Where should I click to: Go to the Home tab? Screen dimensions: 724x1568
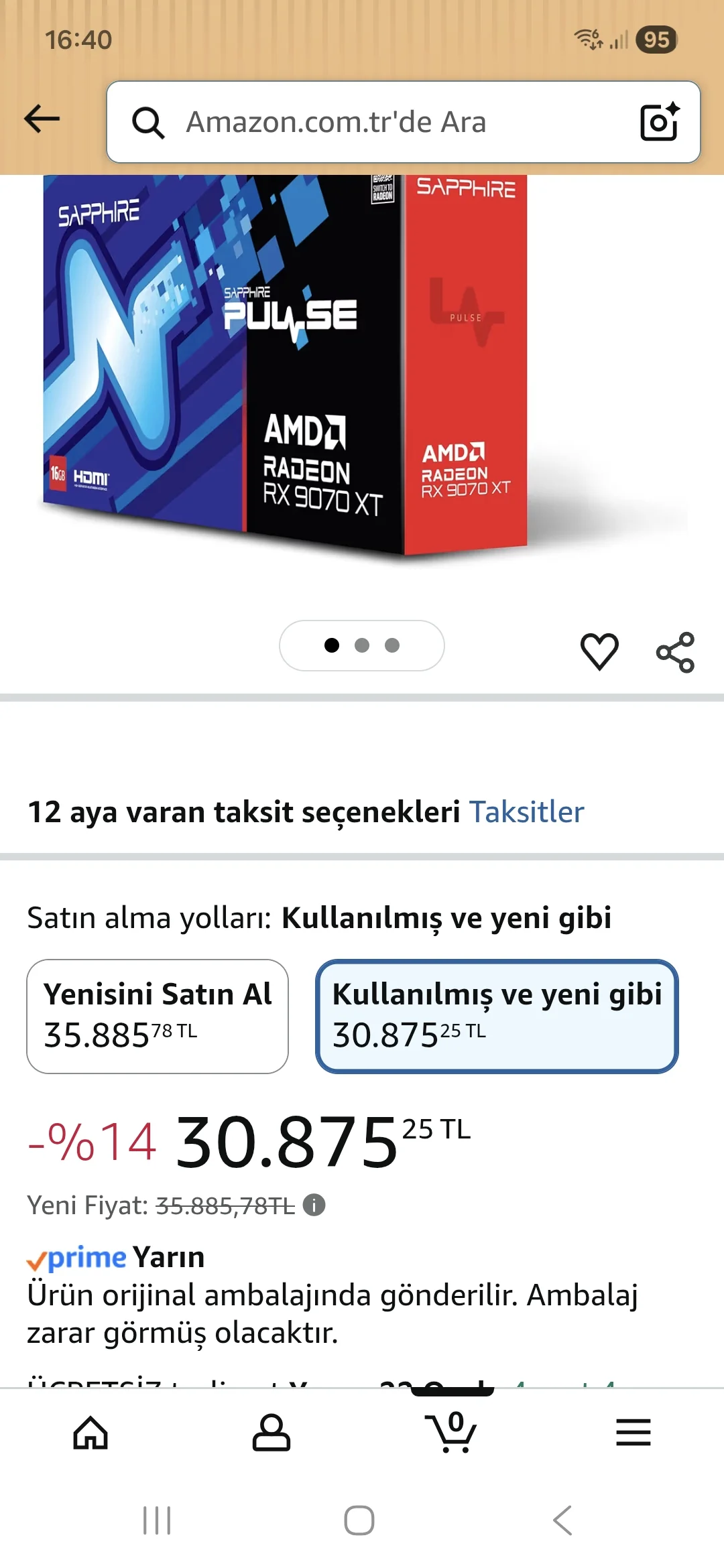[x=90, y=1433]
